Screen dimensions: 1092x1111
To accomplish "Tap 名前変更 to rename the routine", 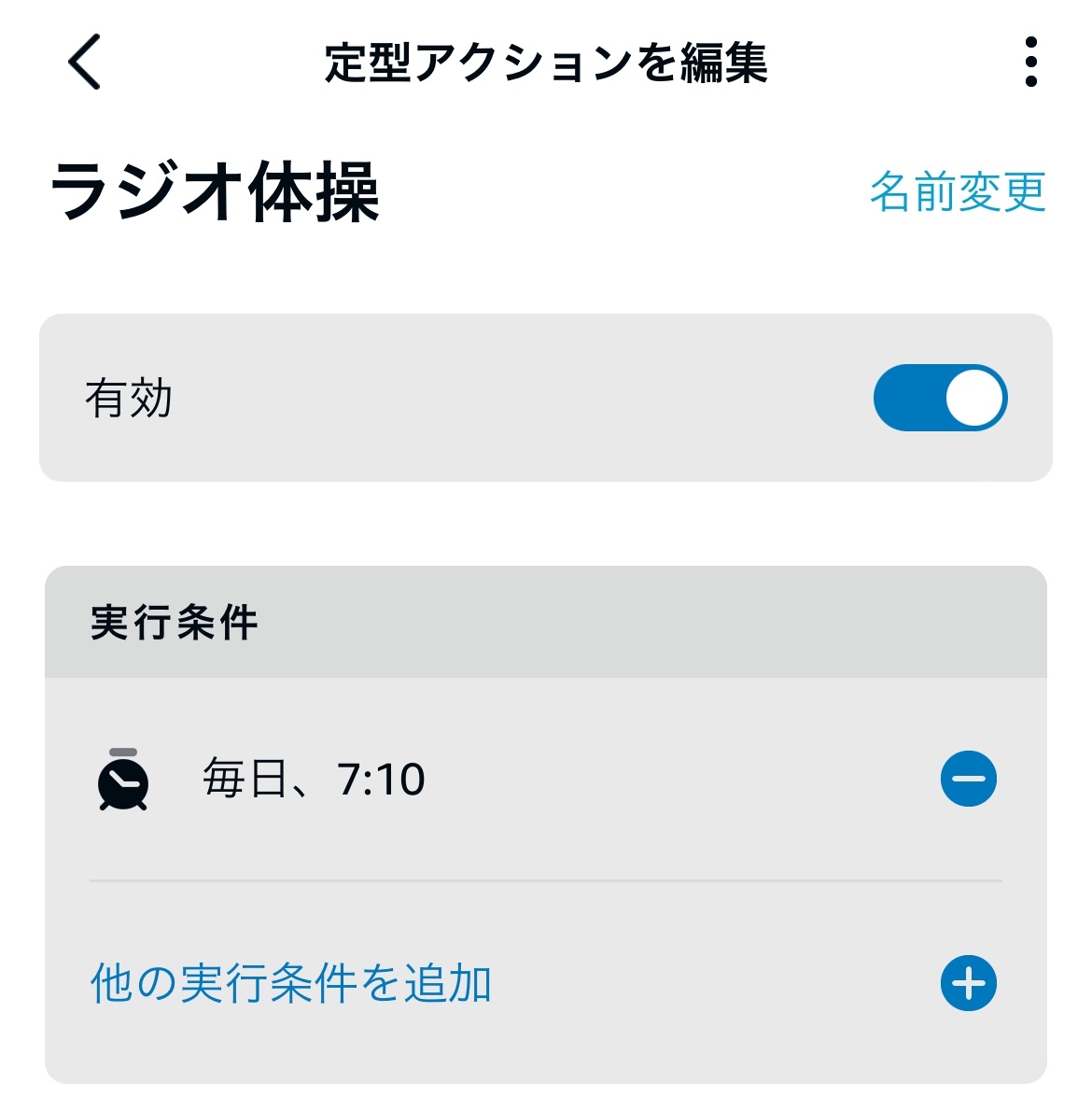I will (x=957, y=192).
